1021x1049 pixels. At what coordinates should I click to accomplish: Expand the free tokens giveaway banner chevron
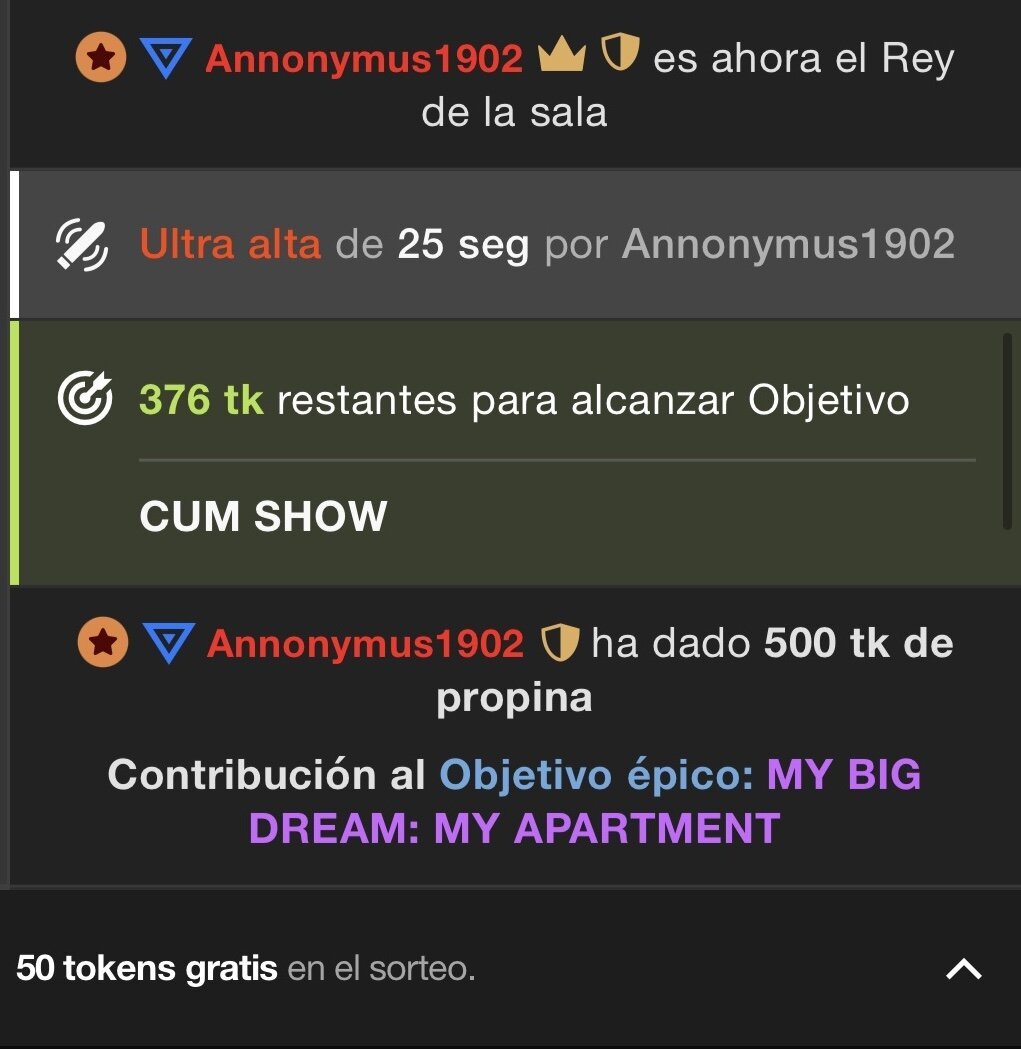[x=963, y=968]
